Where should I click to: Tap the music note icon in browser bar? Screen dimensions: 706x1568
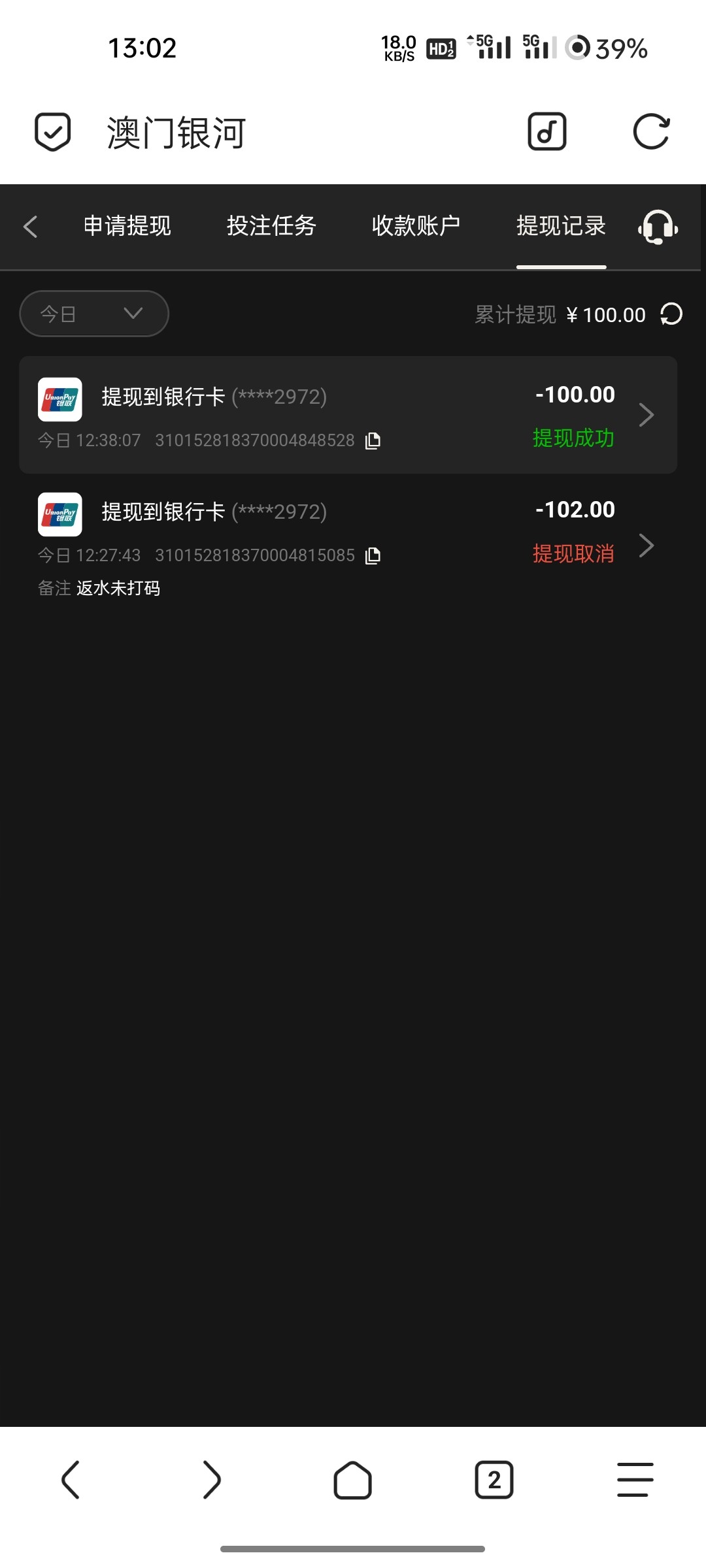[x=546, y=132]
